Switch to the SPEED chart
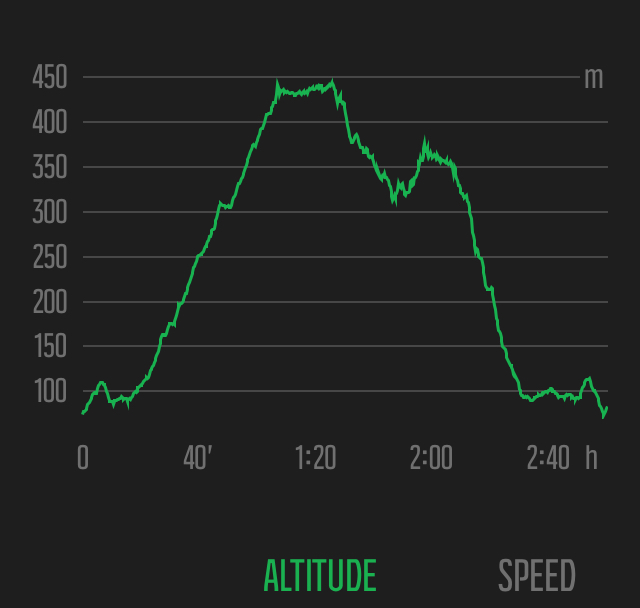This screenshot has height=608, width=640. point(537,576)
